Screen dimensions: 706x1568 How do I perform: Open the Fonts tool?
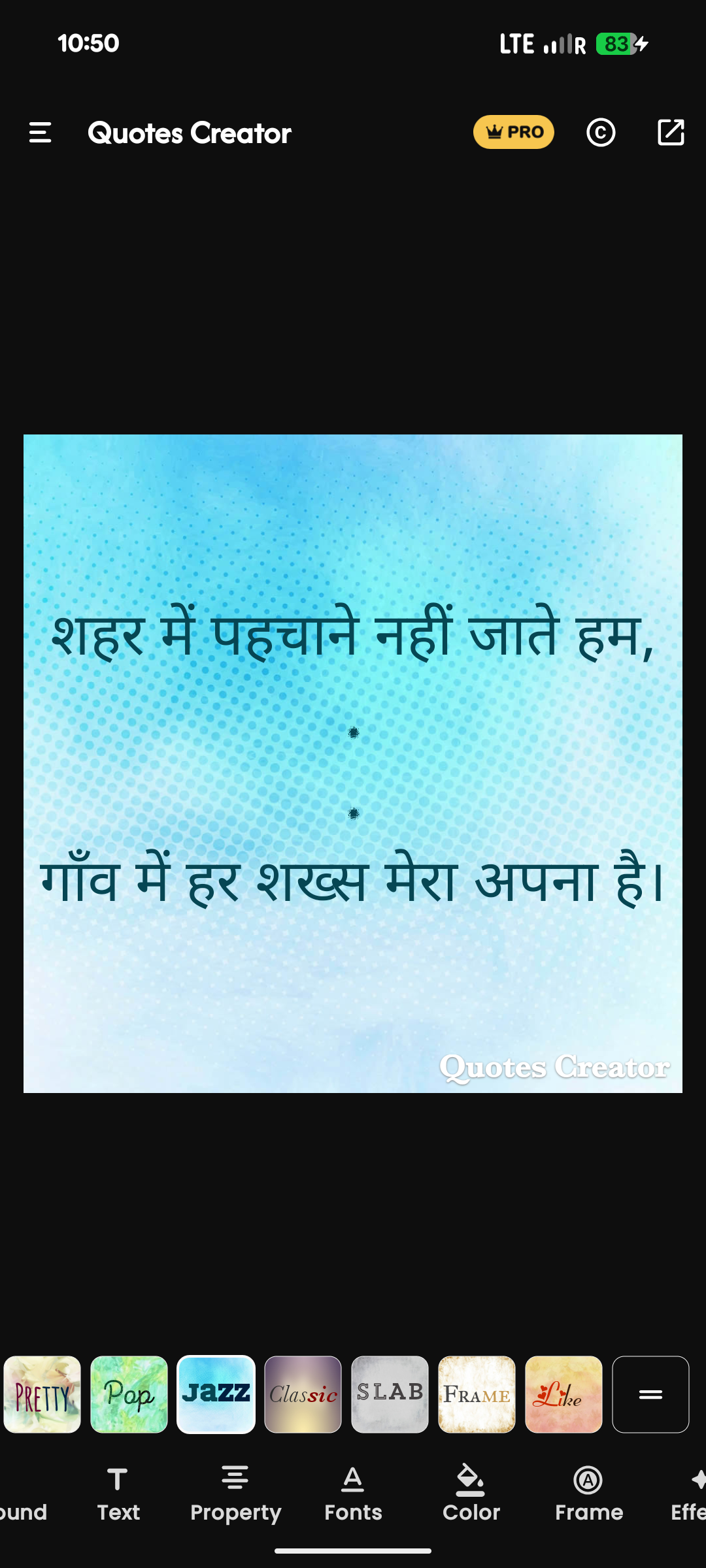pos(353,1494)
